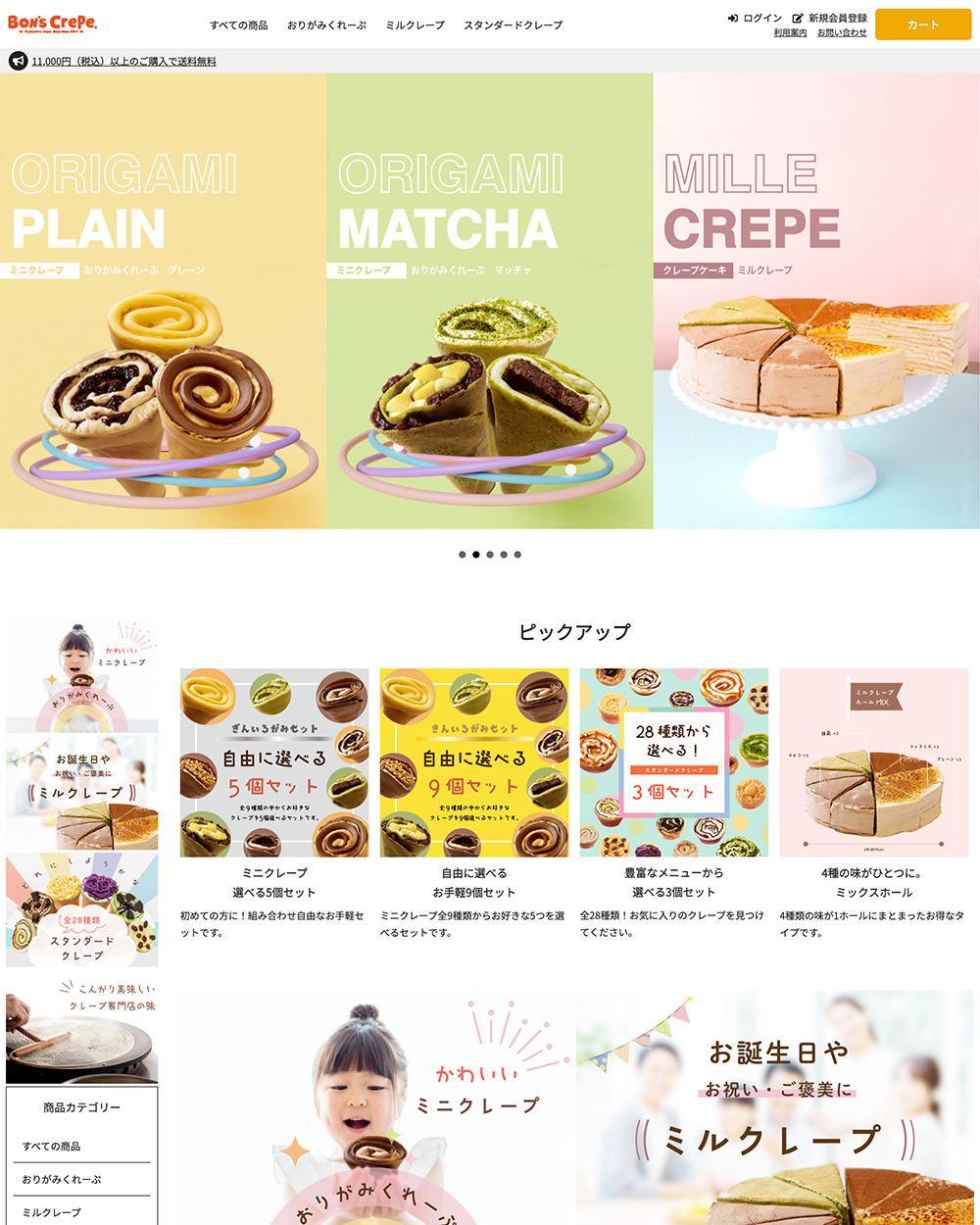Select ミルクレープ in the top menu
Viewport: 980px width, 1225px height.
(x=415, y=25)
